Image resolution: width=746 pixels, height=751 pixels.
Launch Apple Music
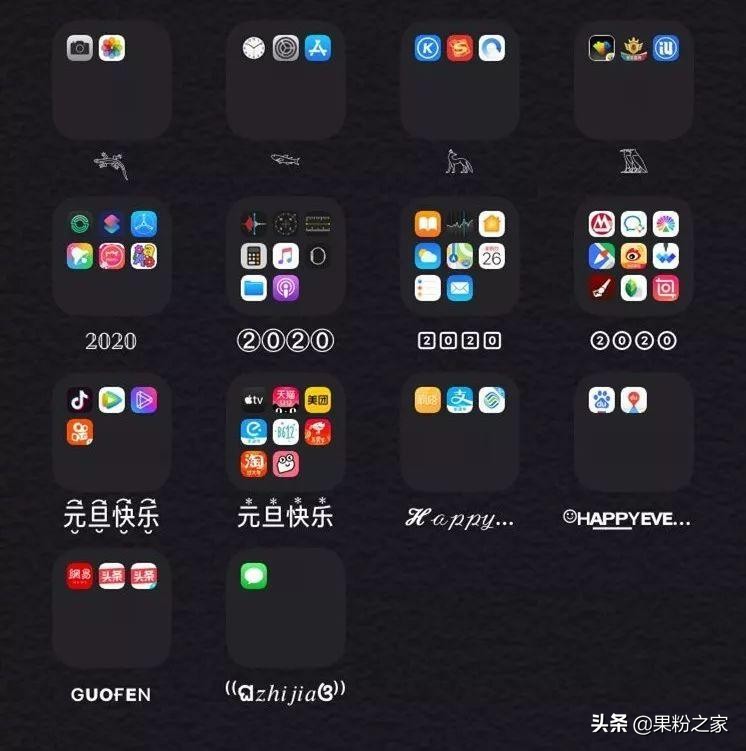(x=286, y=254)
